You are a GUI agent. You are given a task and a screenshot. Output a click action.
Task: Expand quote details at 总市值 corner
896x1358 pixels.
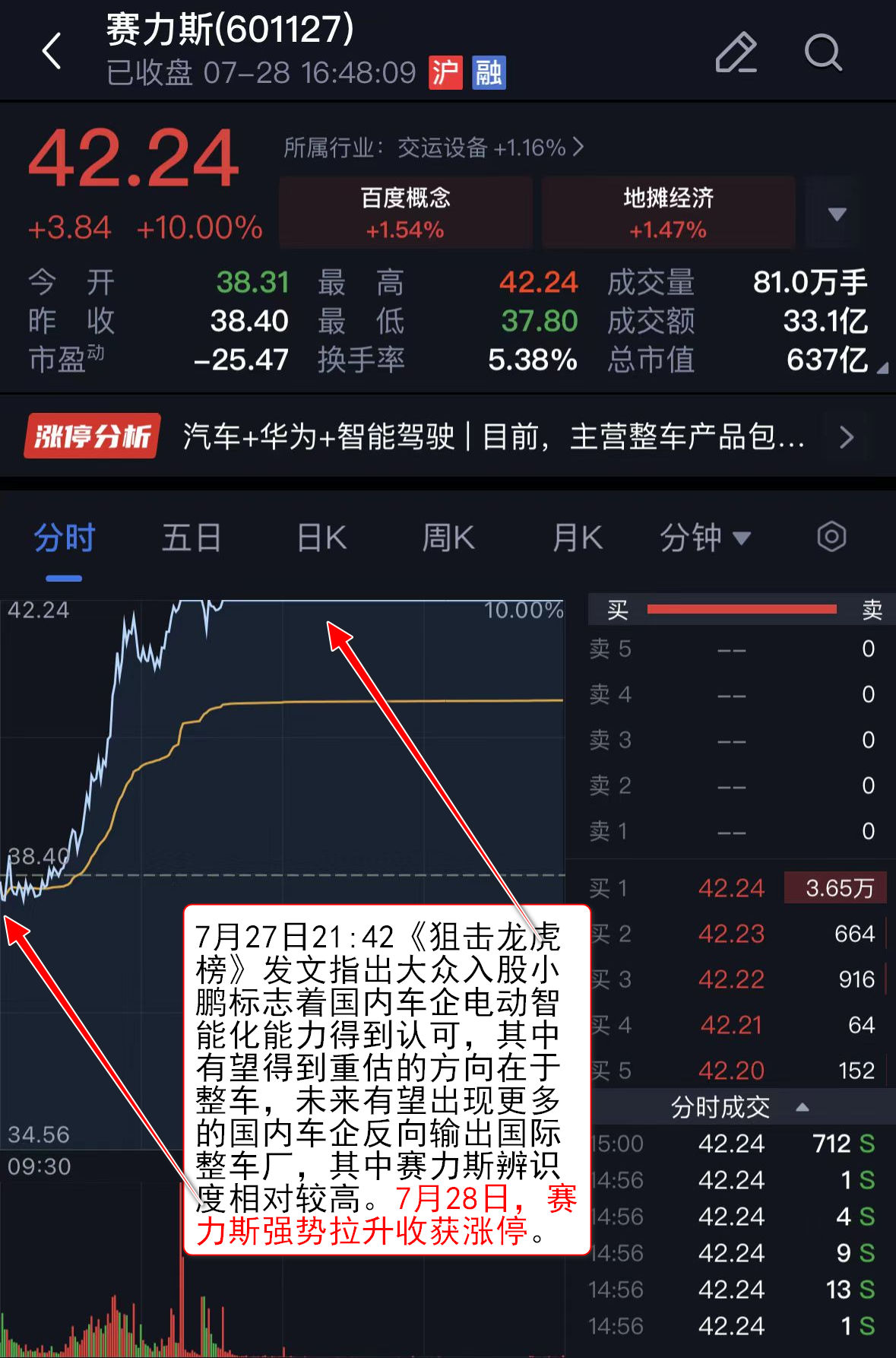click(882, 369)
